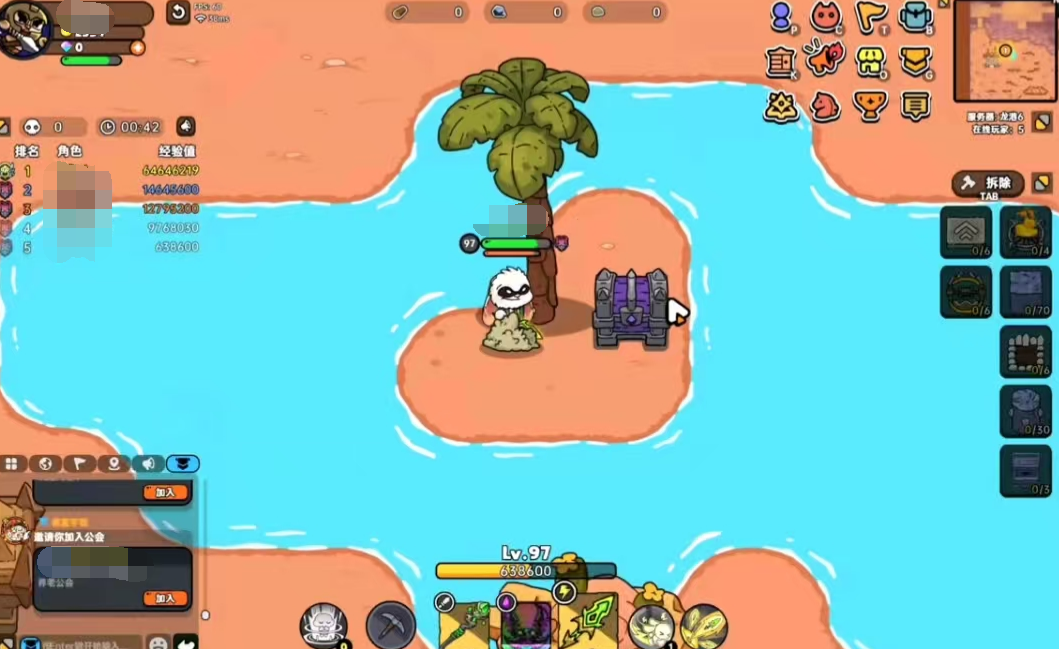Open the cat pet icon
The image size is (1059, 649).
[x=826, y=17]
